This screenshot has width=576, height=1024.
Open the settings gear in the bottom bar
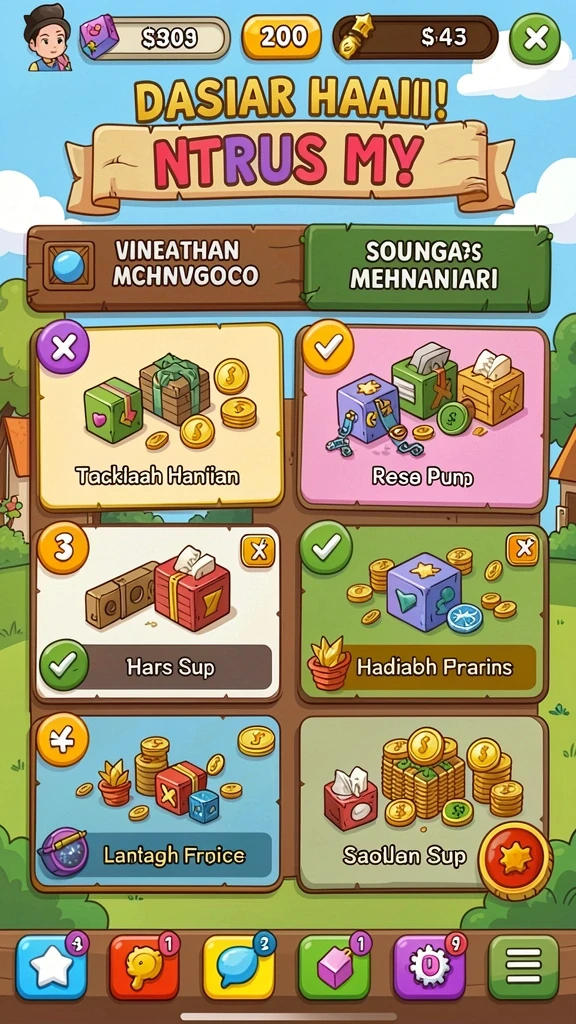click(x=429, y=968)
